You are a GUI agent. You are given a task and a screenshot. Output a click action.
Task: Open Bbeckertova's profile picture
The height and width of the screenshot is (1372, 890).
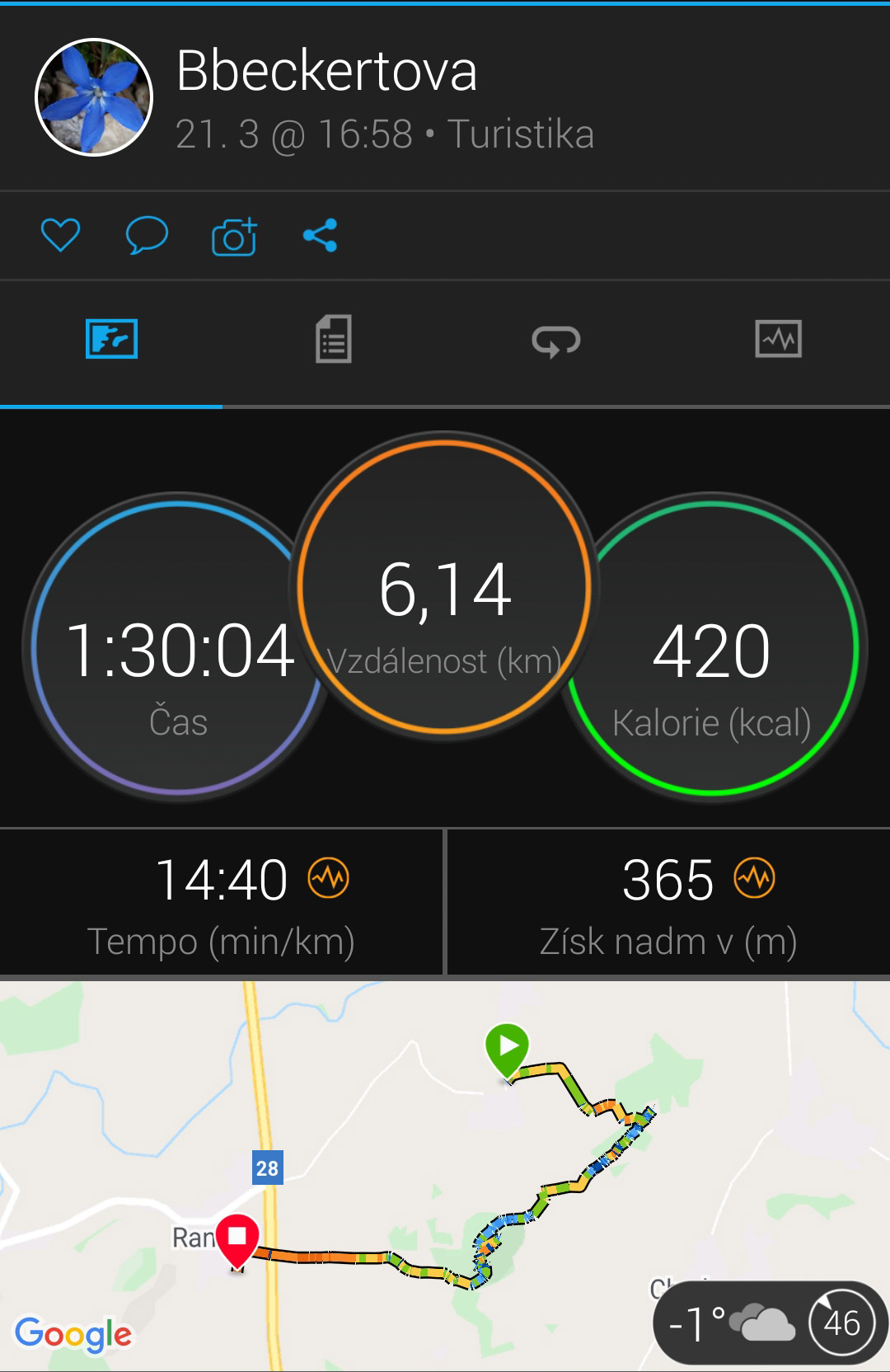[x=94, y=97]
